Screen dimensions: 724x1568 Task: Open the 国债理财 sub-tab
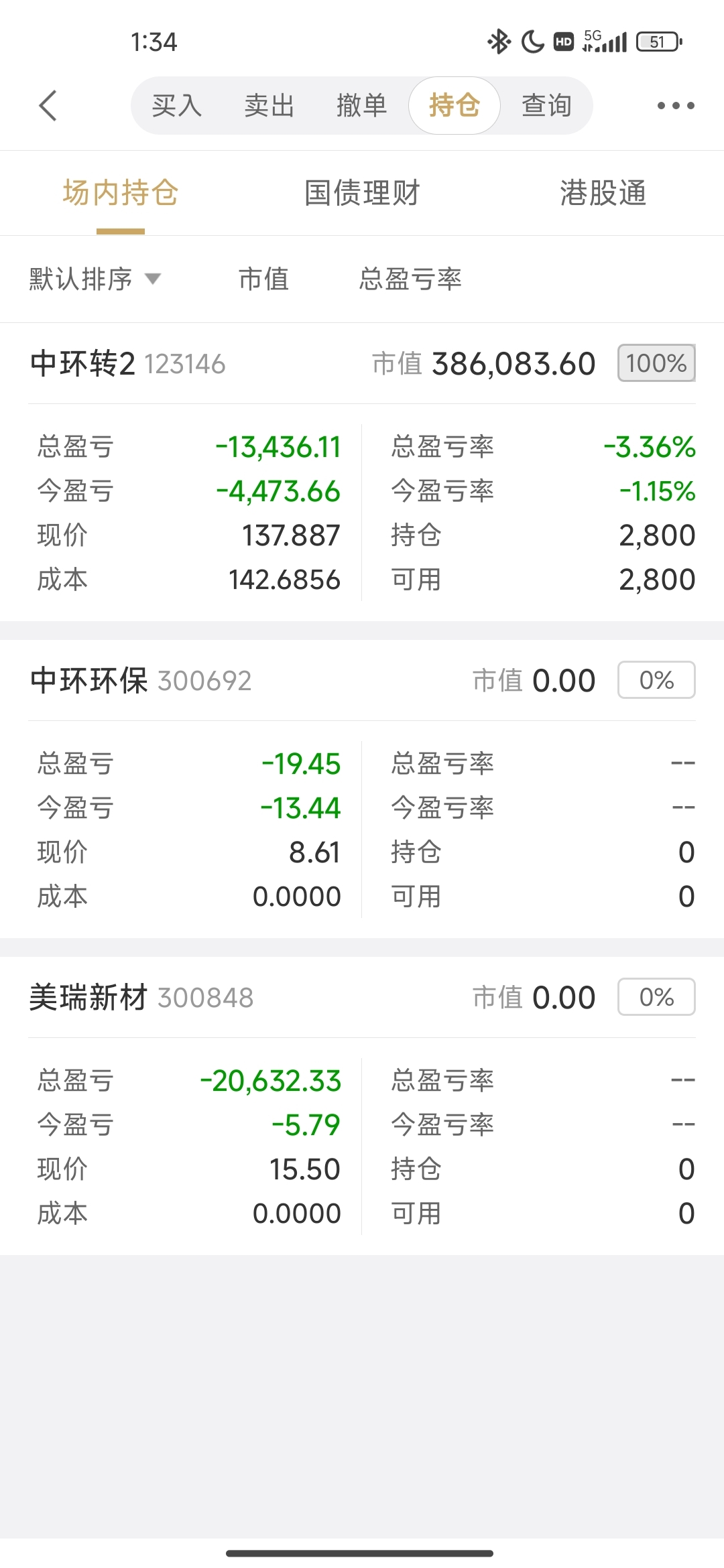tap(362, 193)
